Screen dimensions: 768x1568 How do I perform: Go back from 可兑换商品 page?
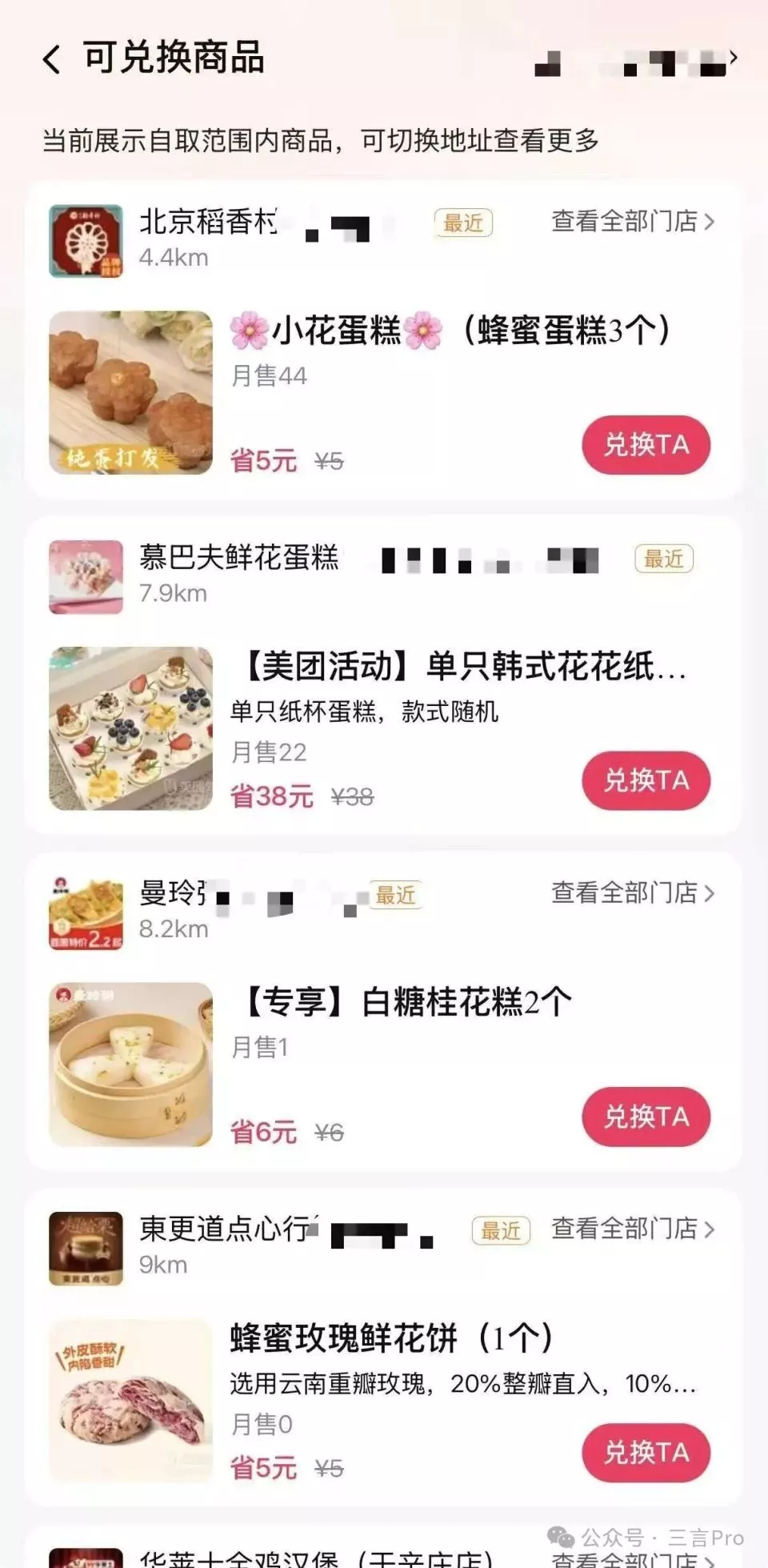pyautogui.click(x=52, y=59)
